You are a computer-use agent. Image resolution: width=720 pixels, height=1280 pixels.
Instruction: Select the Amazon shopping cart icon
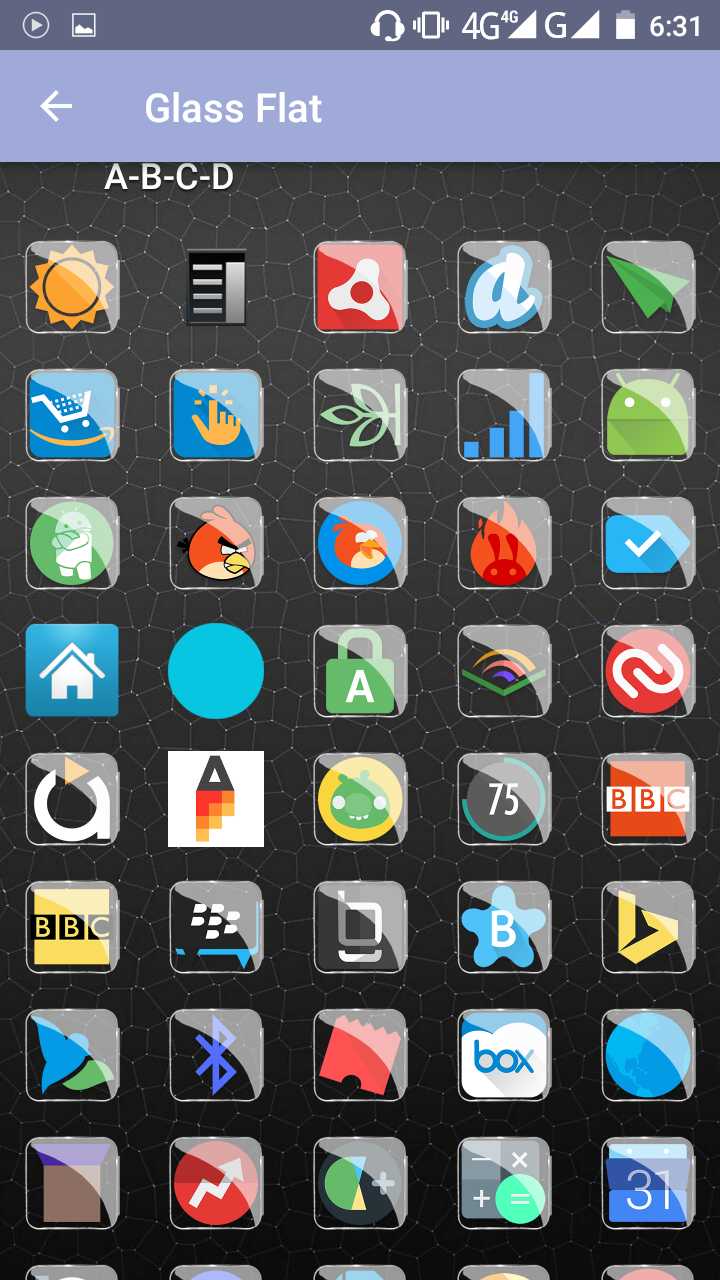[x=72, y=415]
